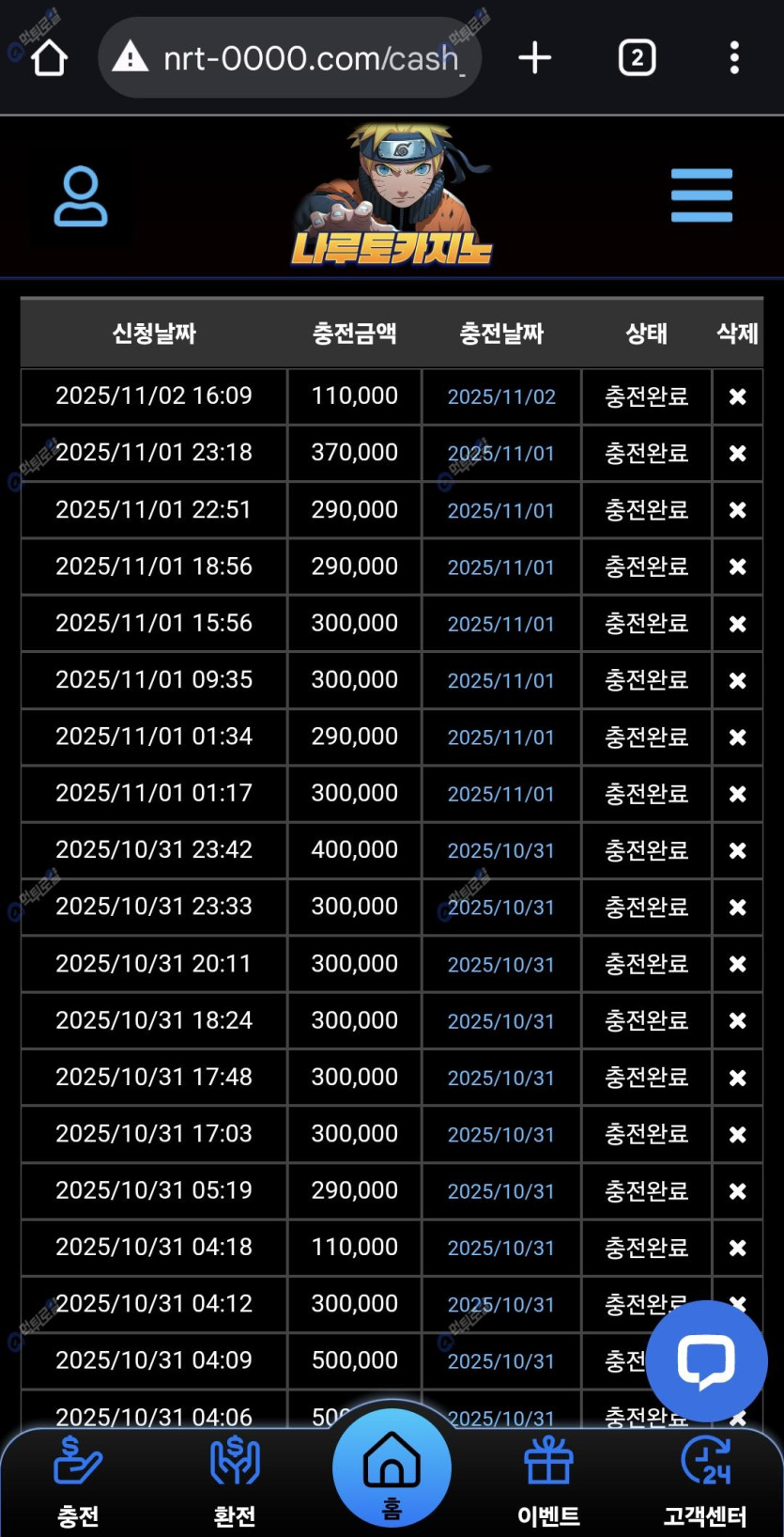Open a new browser tab
Image resolution: width=784 pixels, height=1537 pixels.
click(x=534, y=58)
